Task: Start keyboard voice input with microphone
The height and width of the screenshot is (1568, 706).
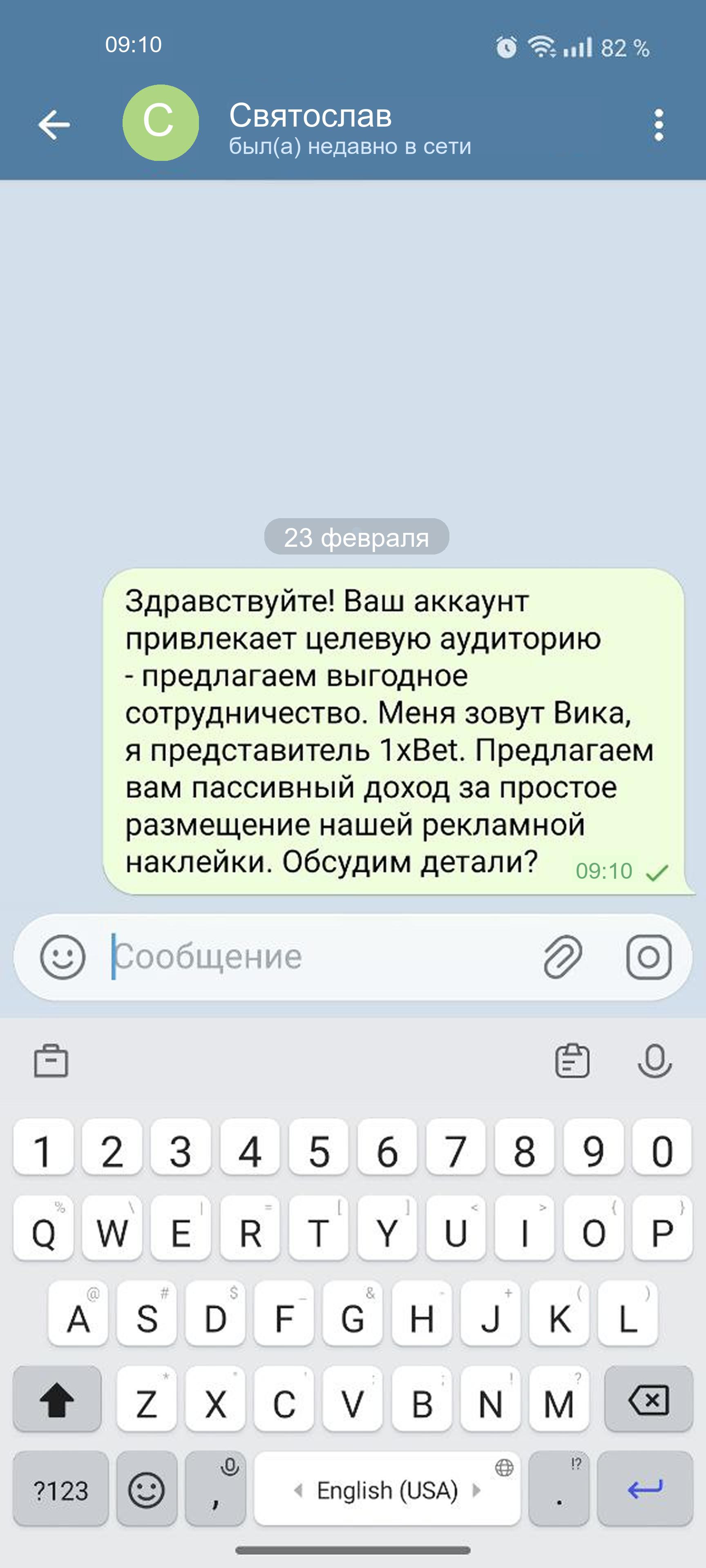Action: (x=655, y=1061)
